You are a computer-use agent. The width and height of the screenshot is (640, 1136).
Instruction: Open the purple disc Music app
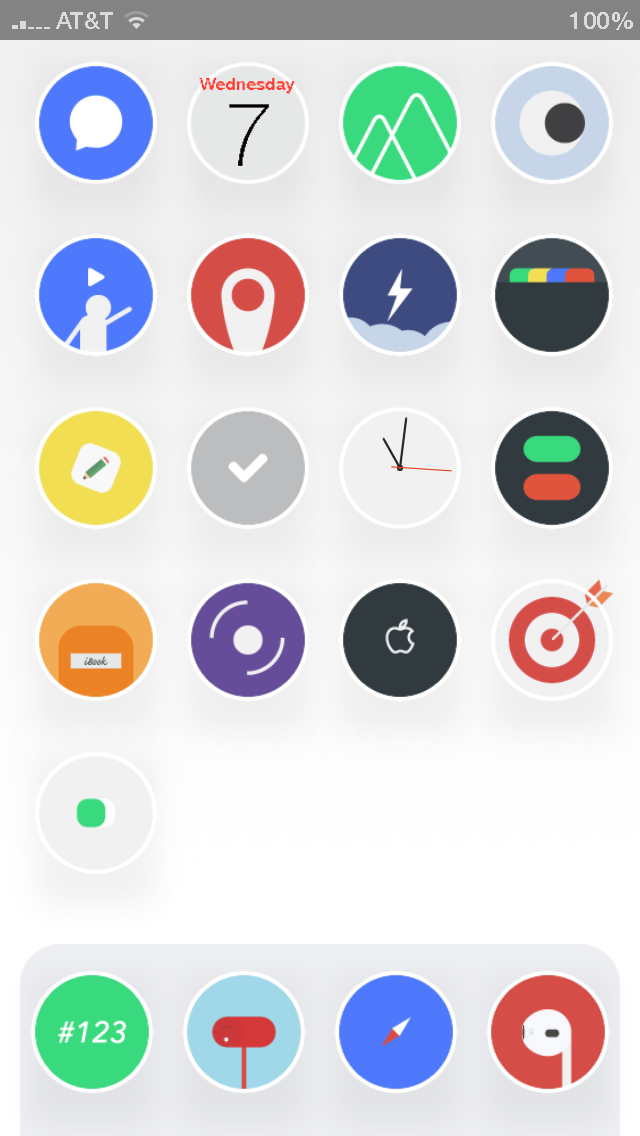click(248, 640)
